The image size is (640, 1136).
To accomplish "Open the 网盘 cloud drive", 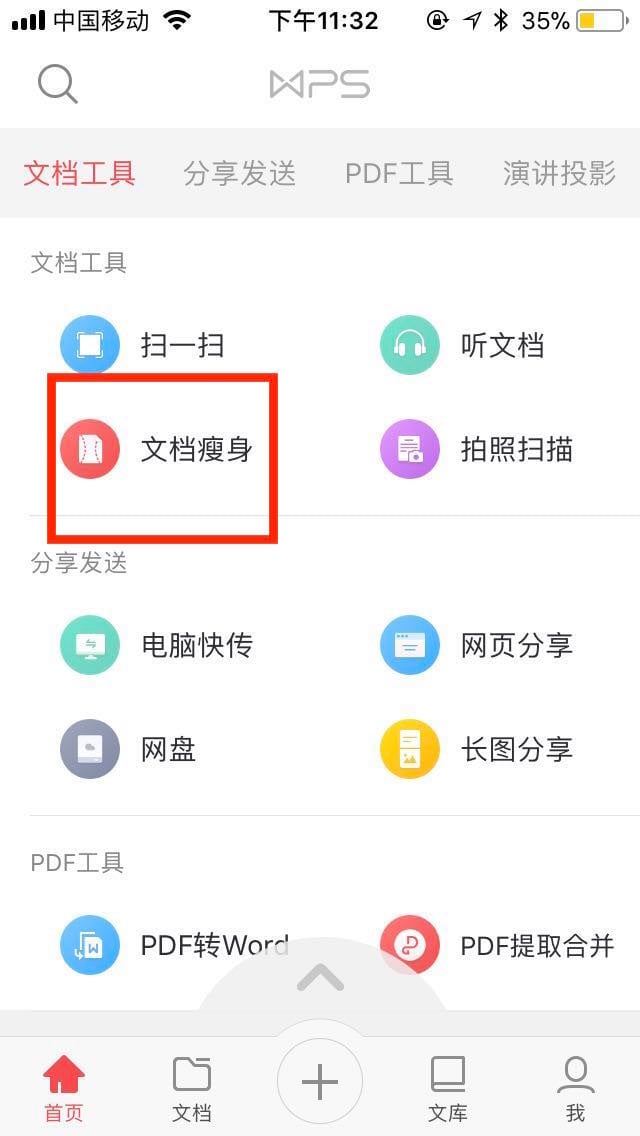I will coord(128,749).
